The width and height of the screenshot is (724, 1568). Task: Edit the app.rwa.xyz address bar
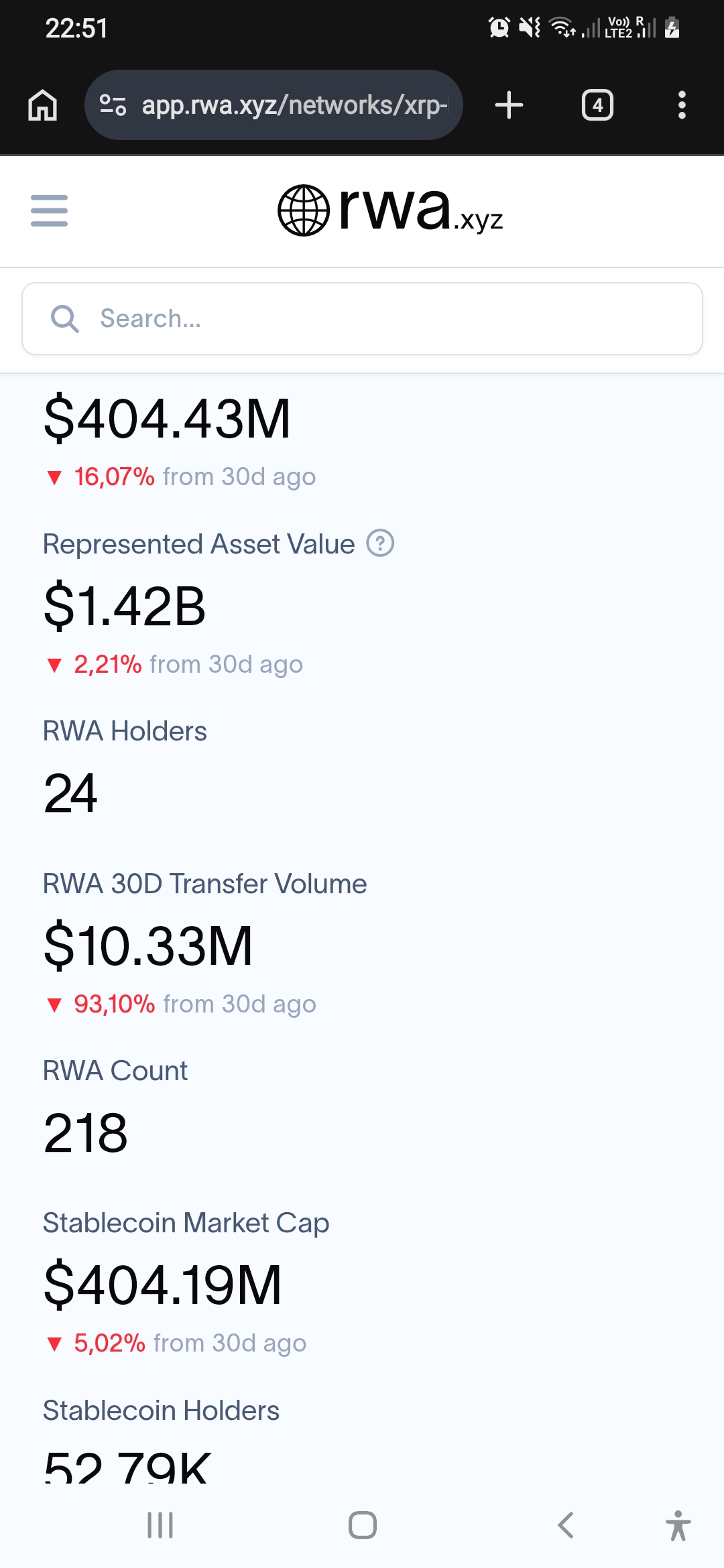(294, 105)
